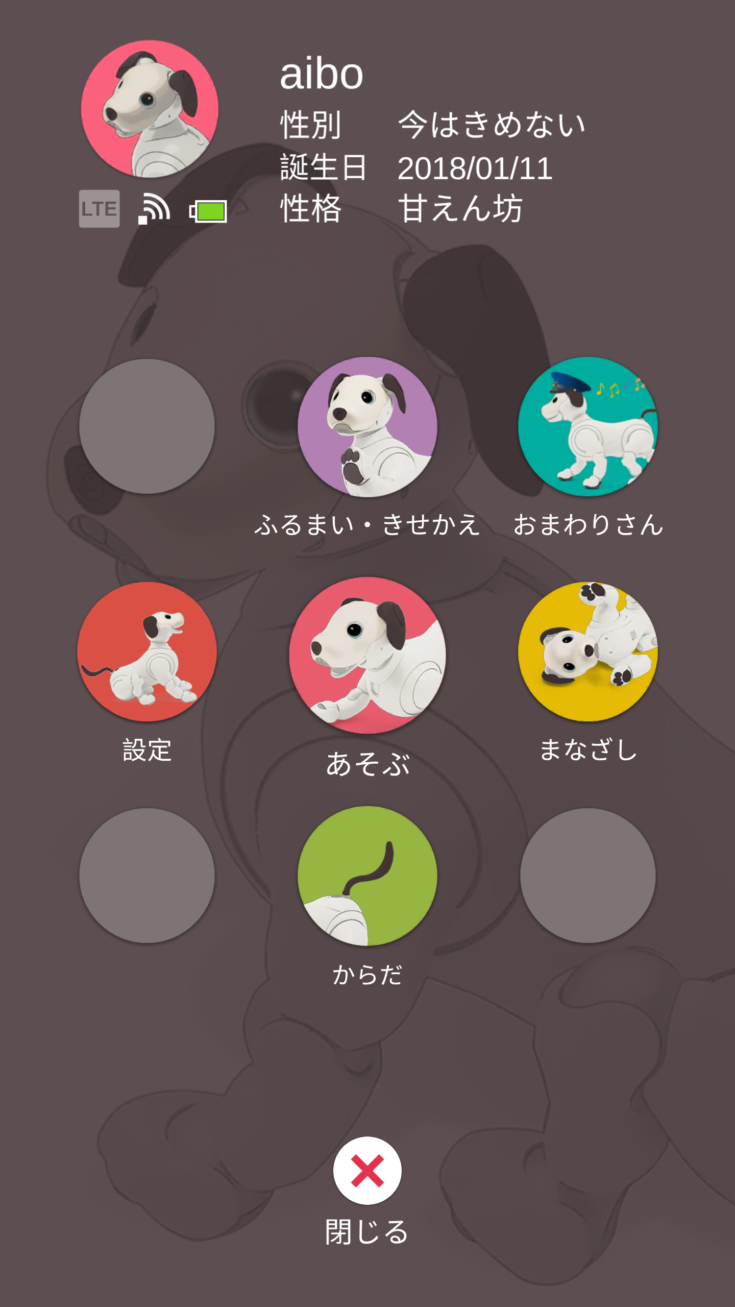
Task: Open the まなざし view
Action: 587,652
